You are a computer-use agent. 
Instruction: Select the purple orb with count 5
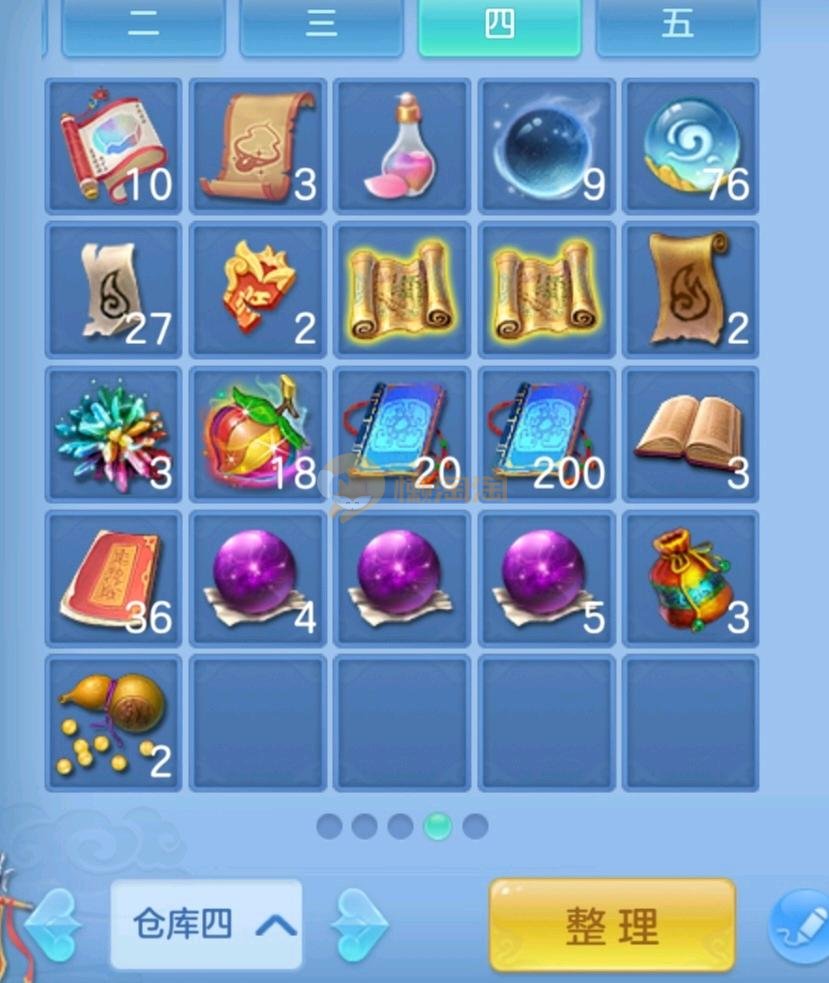546,578
